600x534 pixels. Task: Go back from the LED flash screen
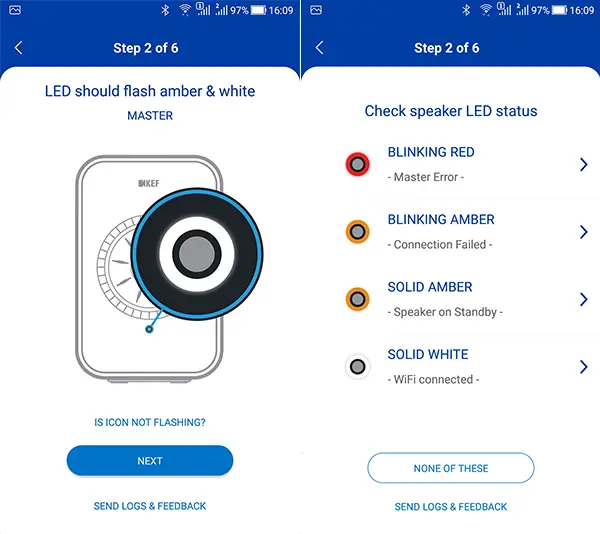tap(18, 48)
